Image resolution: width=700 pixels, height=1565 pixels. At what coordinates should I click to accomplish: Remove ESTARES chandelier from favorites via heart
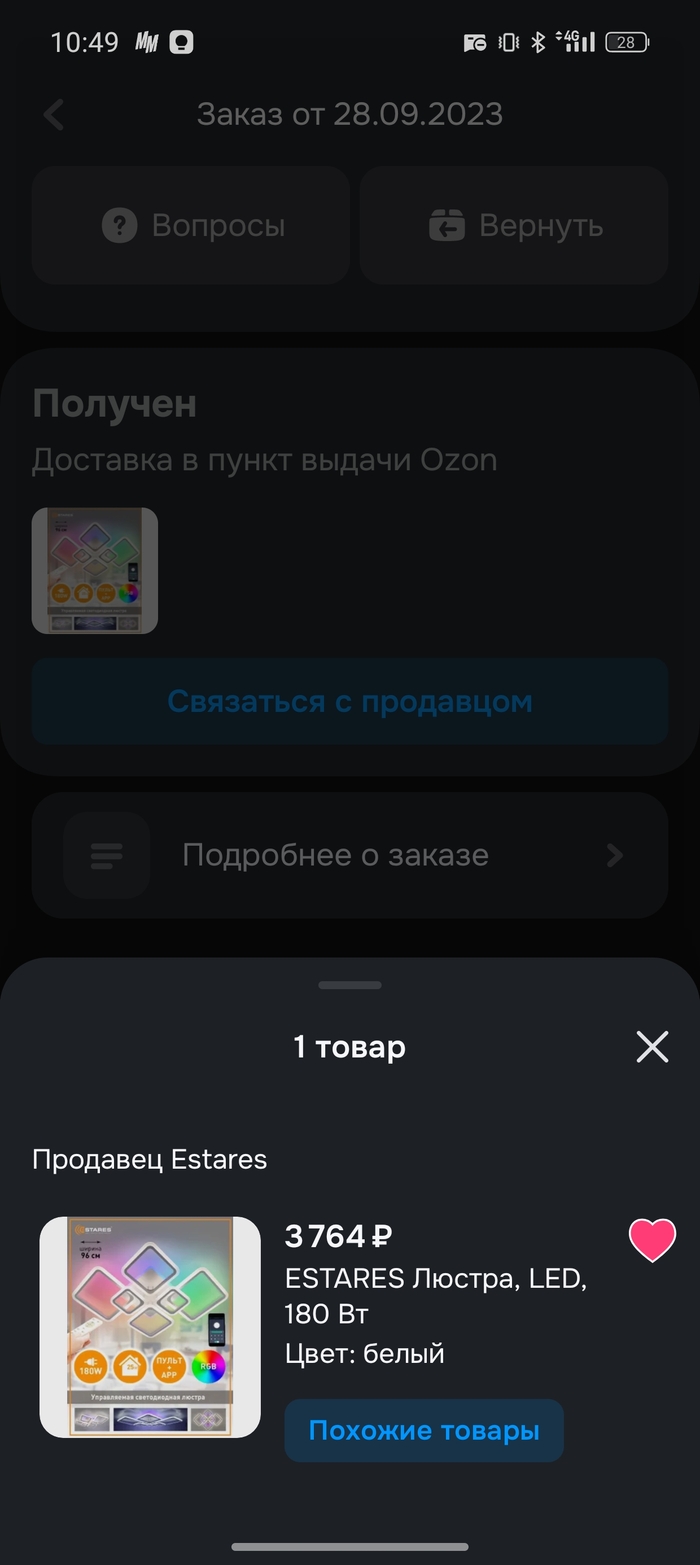652,1241
